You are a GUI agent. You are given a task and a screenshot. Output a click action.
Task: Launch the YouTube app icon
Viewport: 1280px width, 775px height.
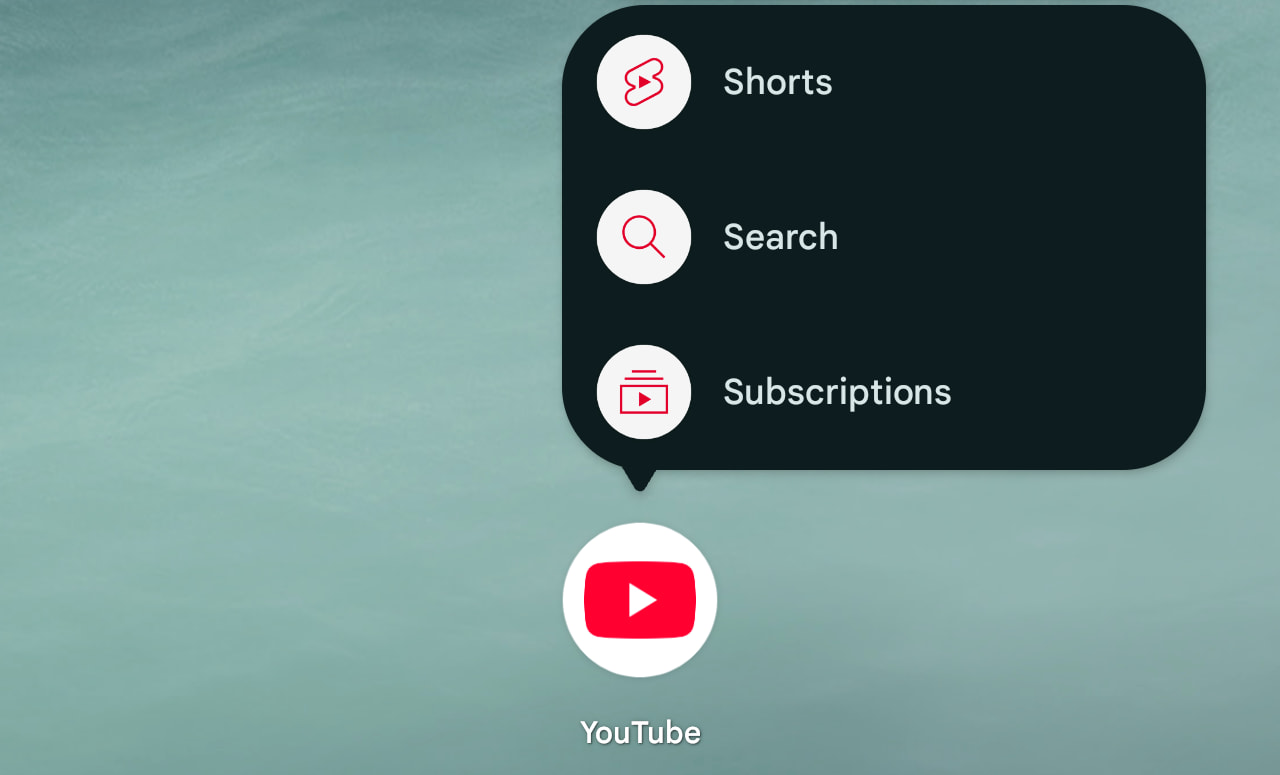point(640,600)
